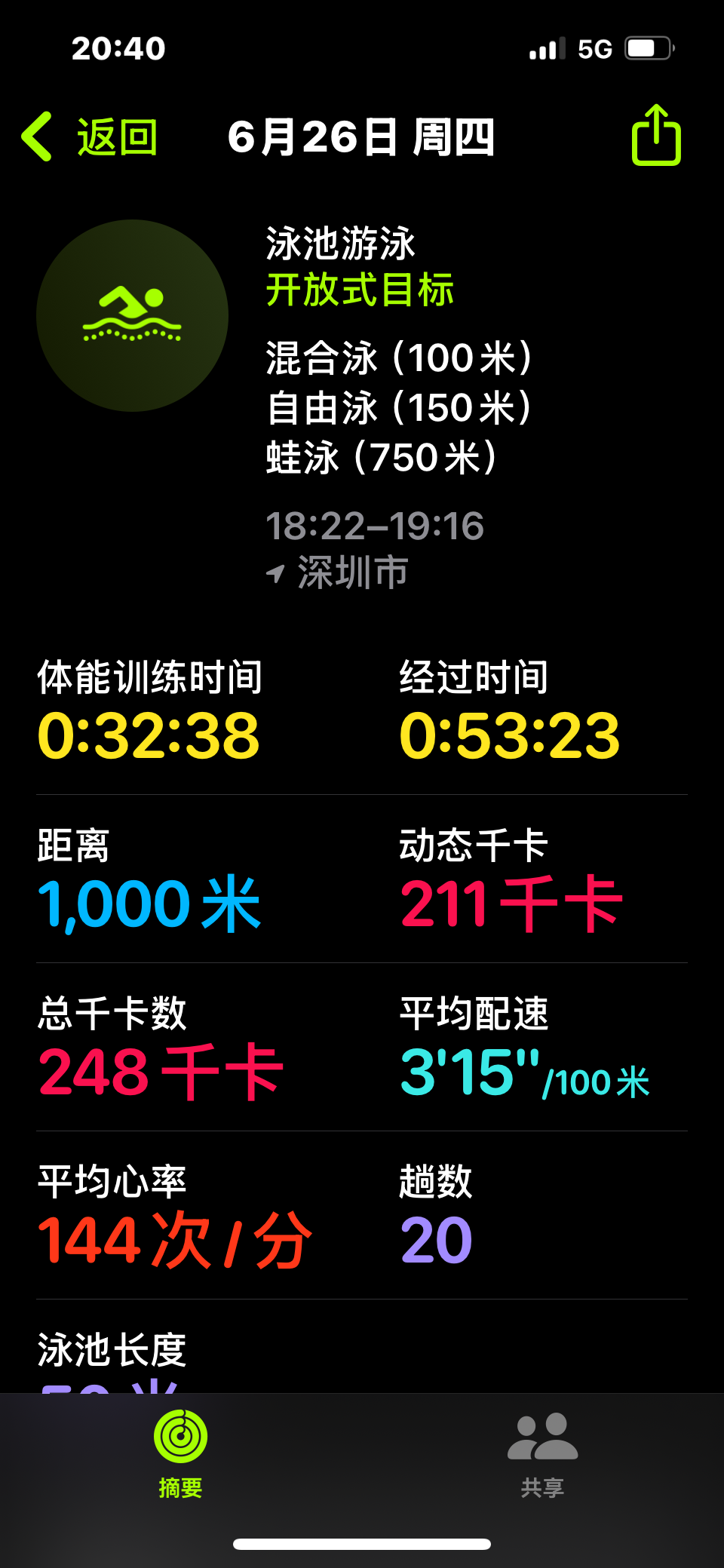Switch to the 摘要 tab
Image resolution: width=724 pixels, height=1568 pixels.
tap(181, 1453)
